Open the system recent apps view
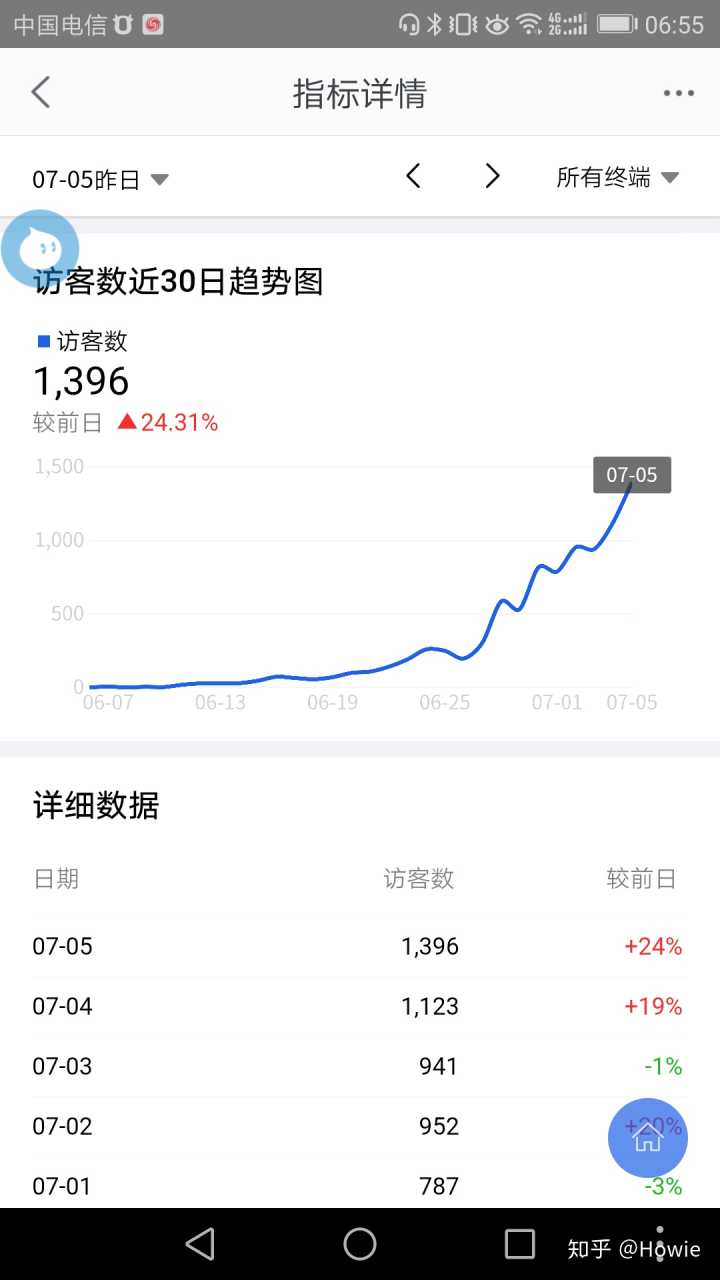This screenshot has width=720, height=1280. coord(520,1244)
